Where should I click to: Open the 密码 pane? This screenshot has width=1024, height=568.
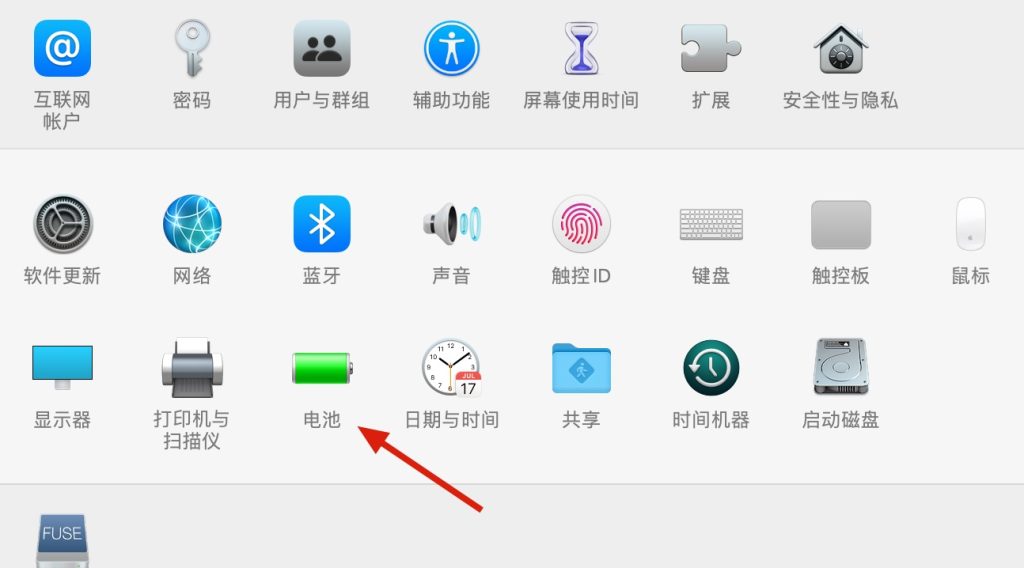click(x=191, y=49)
